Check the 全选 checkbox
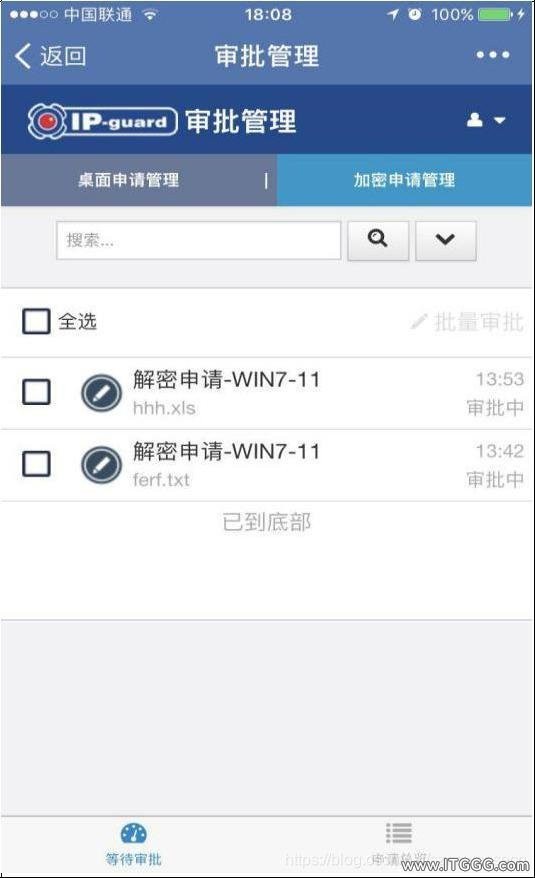The width and height of the screenshot is (535, 878). point(36,321)
